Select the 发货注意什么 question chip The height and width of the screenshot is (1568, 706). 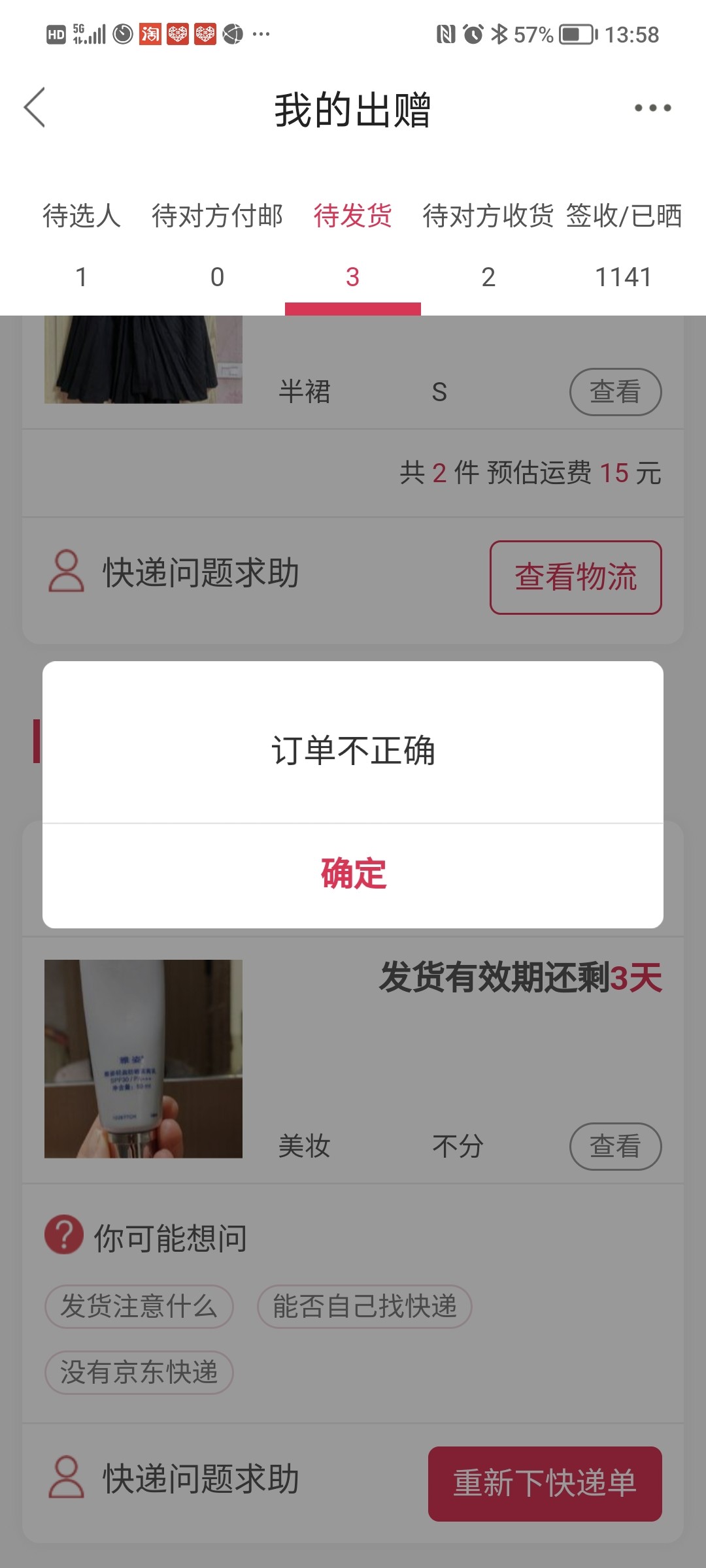pos(139,1307)
